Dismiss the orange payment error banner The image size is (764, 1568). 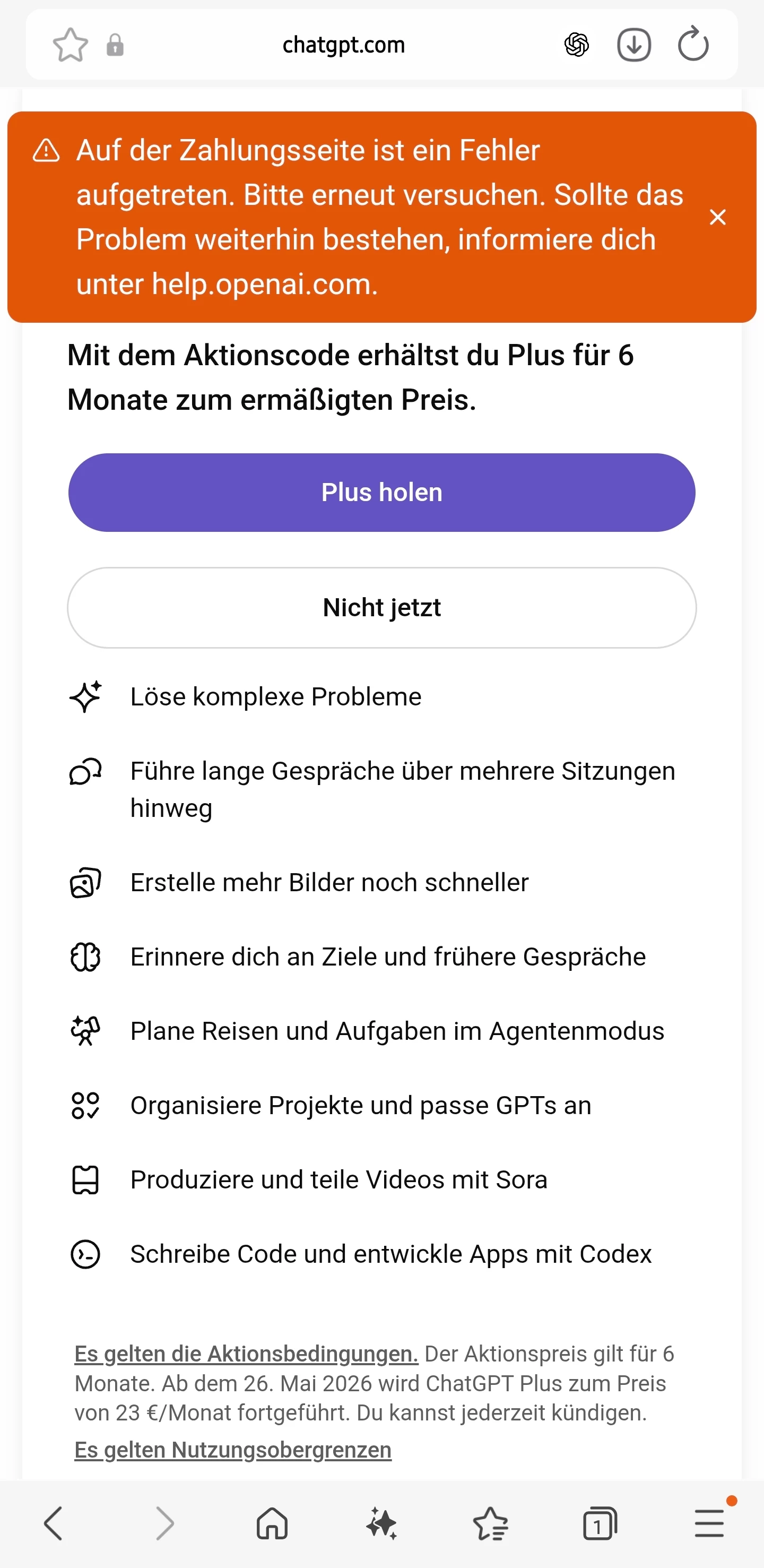(717, 217)
